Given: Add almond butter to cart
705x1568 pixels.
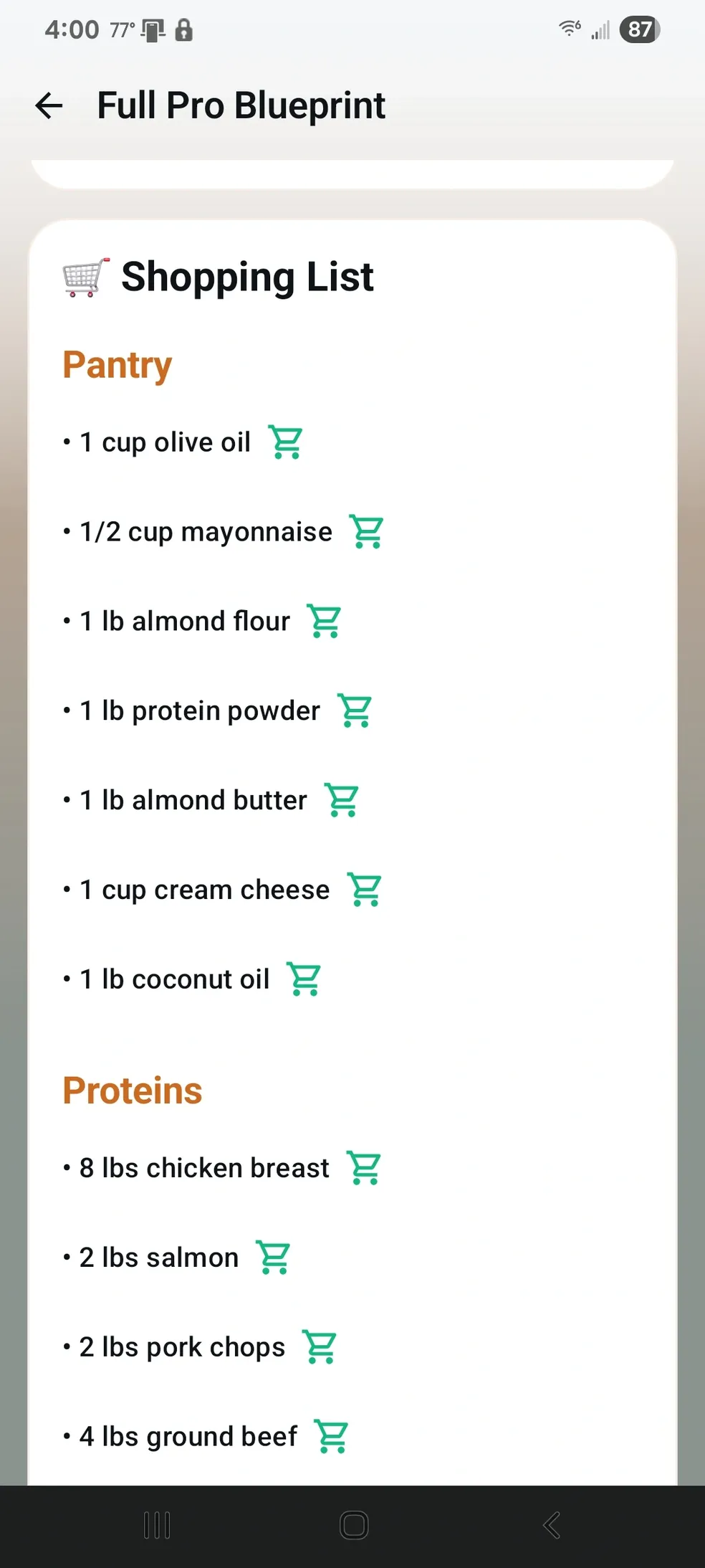Looking at the screenshot, I should 342,800.
